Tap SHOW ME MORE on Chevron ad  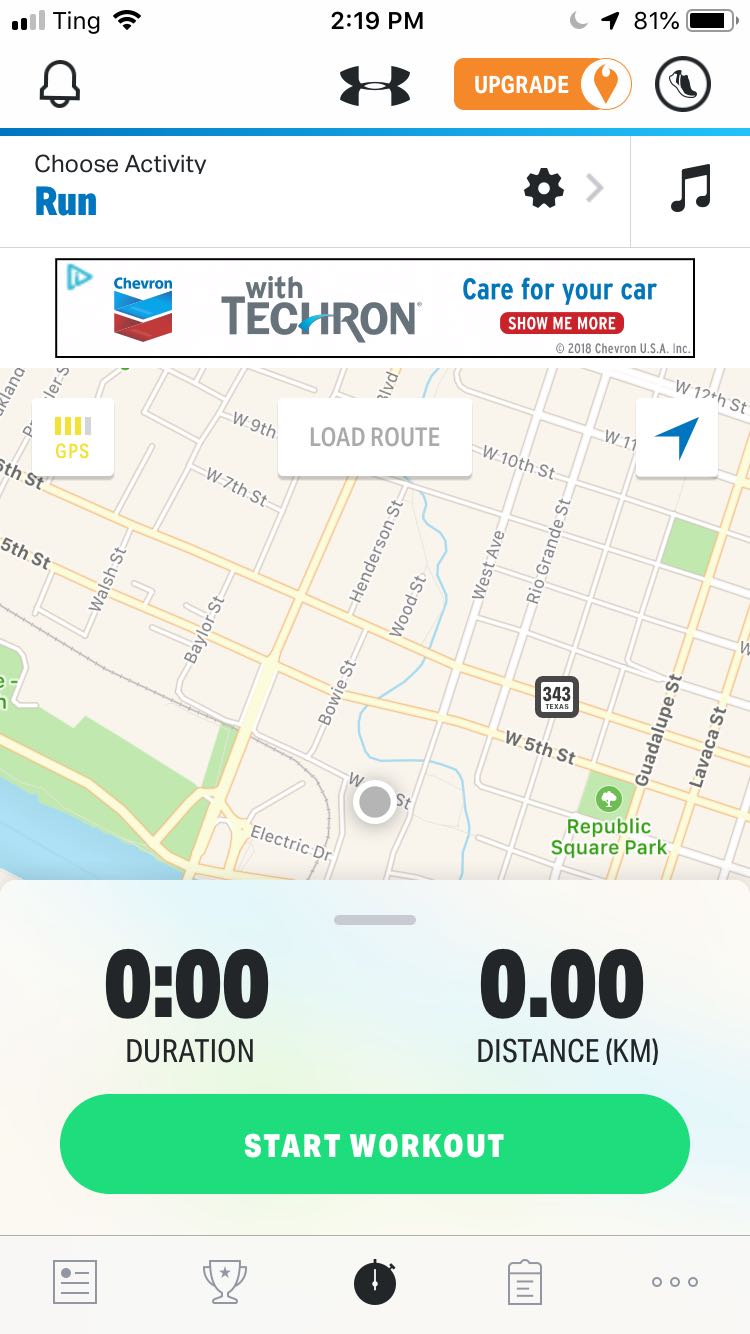tap(561, 323)
